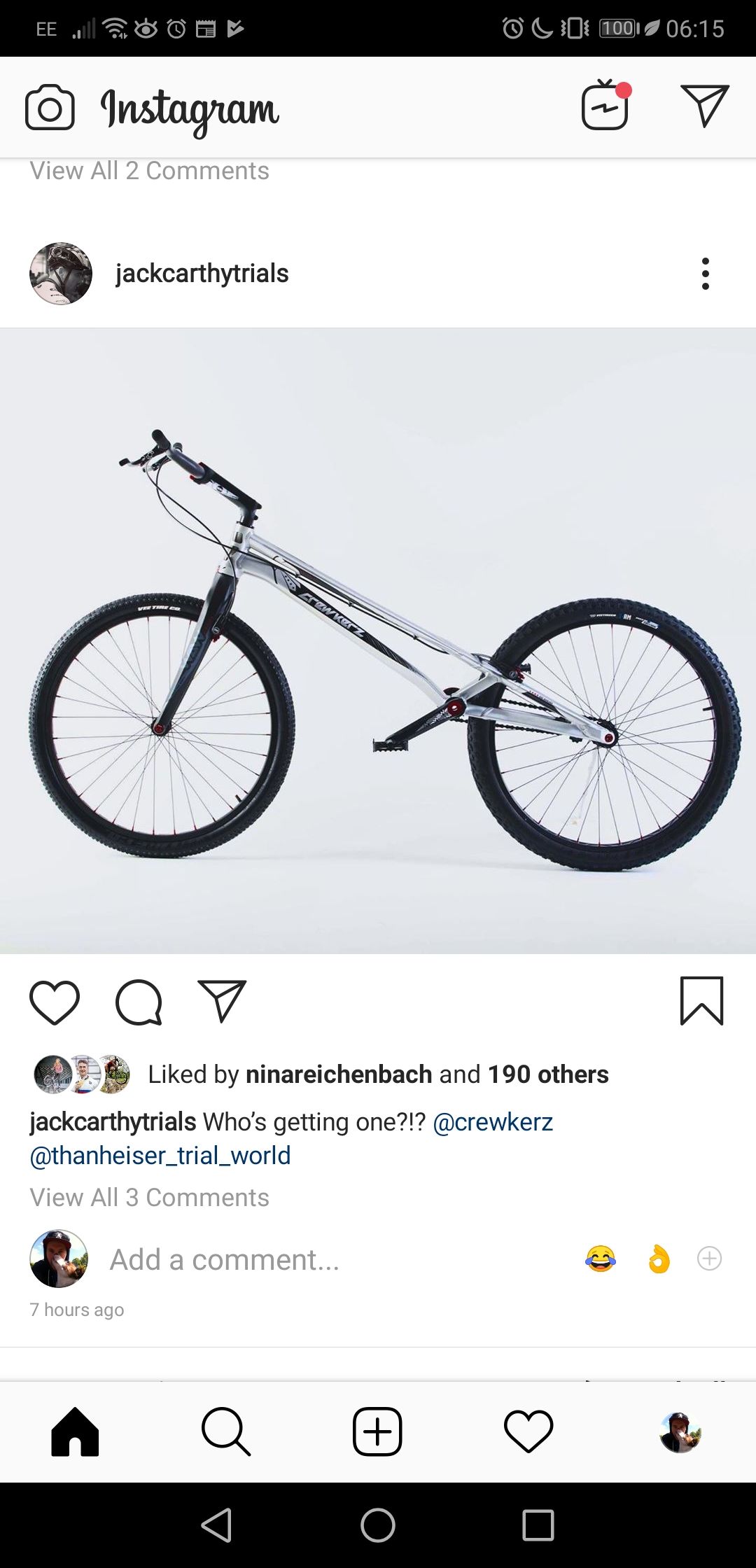View All 3 Comments

click(x=149, y=1198)
